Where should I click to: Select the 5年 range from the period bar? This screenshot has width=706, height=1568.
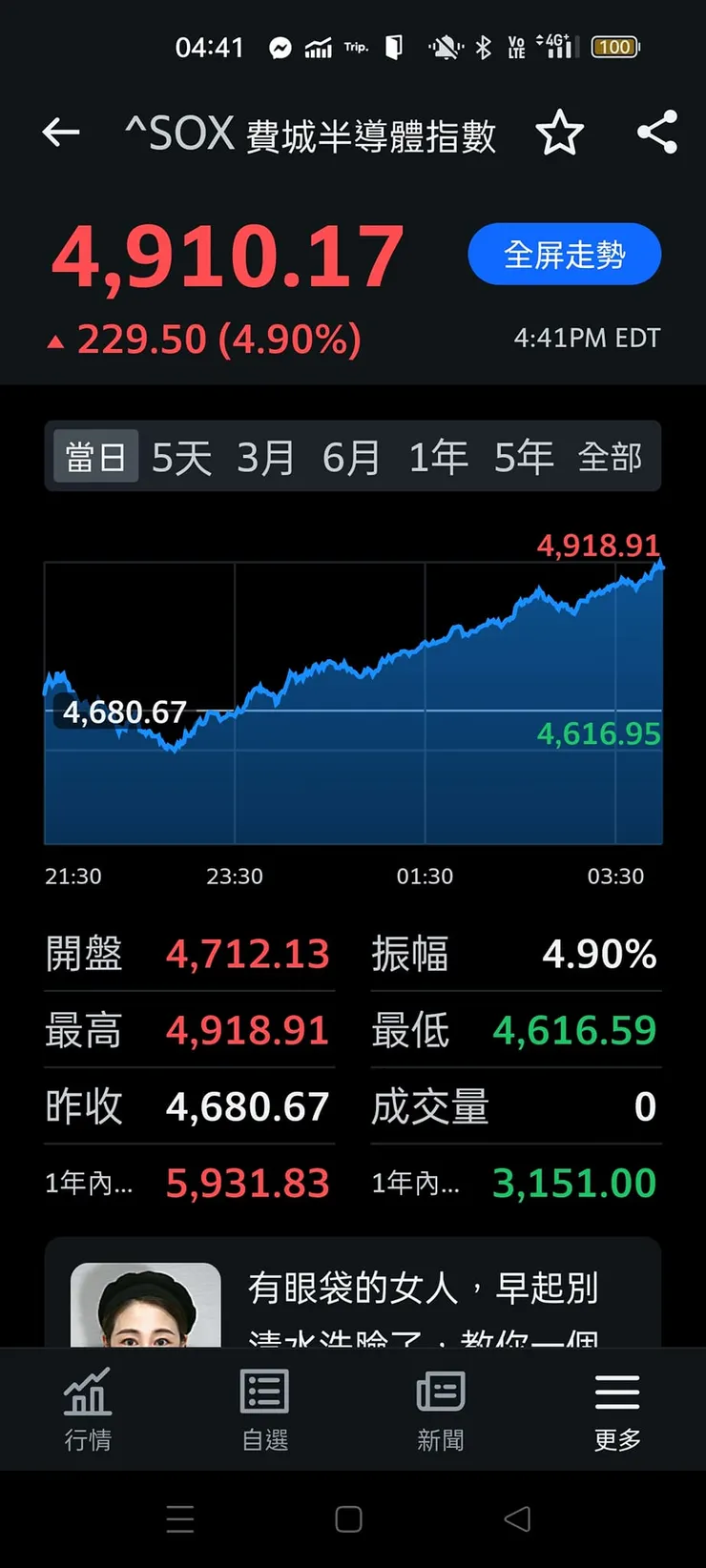[523, 456]
